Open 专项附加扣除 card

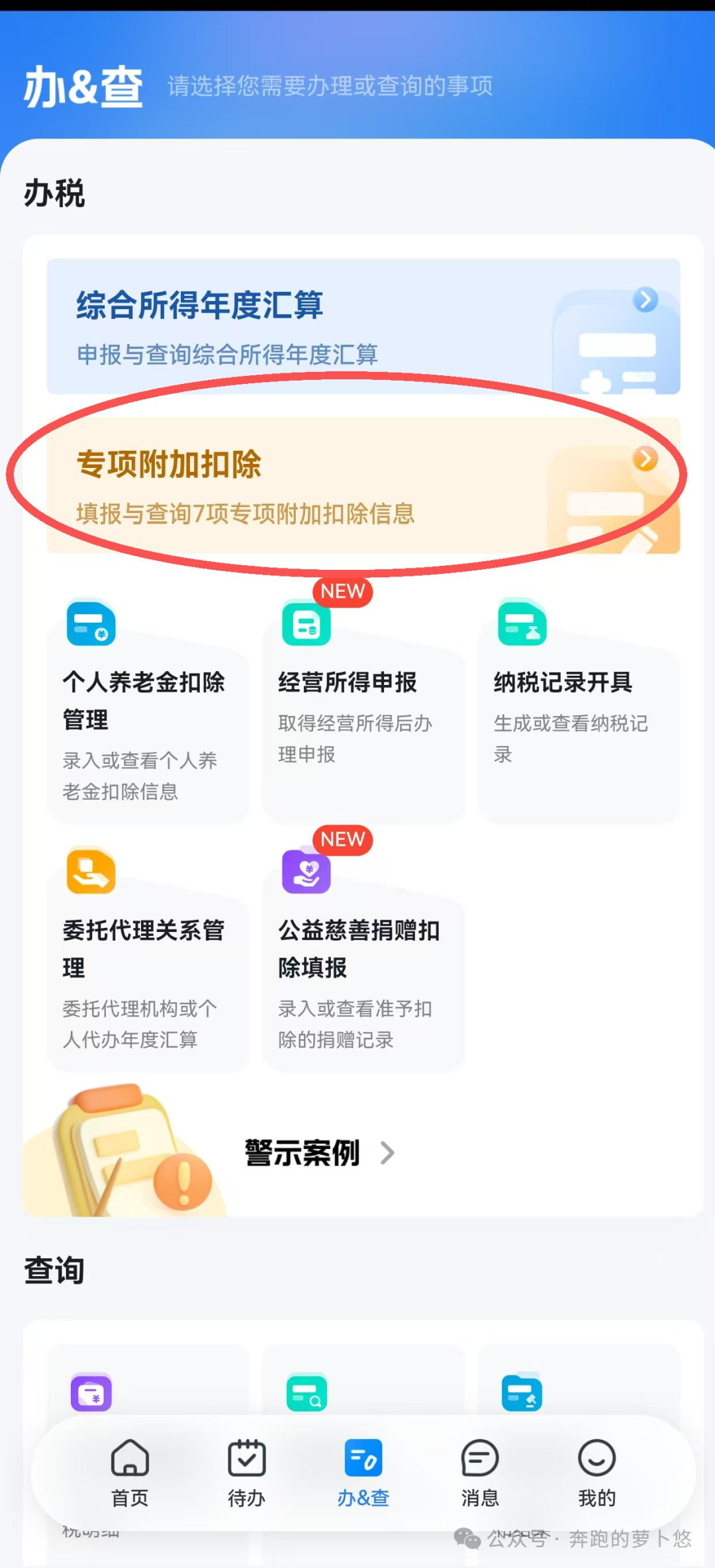click(363, 485)
